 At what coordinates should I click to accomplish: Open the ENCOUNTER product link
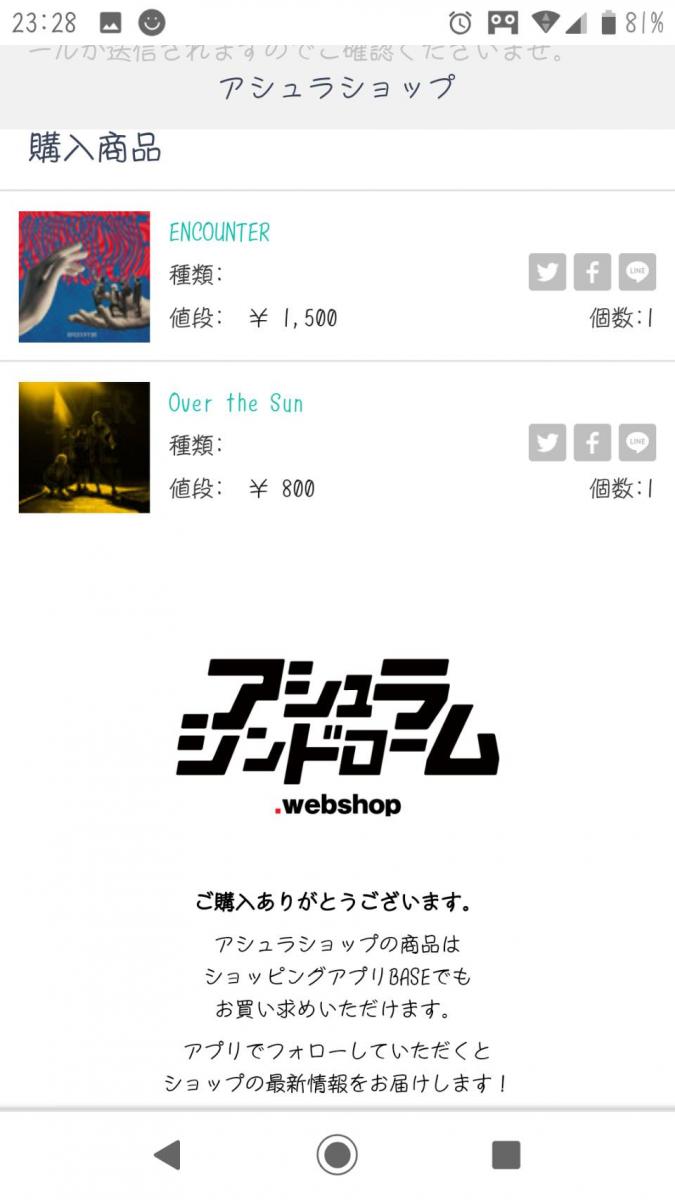click(219, 233)
